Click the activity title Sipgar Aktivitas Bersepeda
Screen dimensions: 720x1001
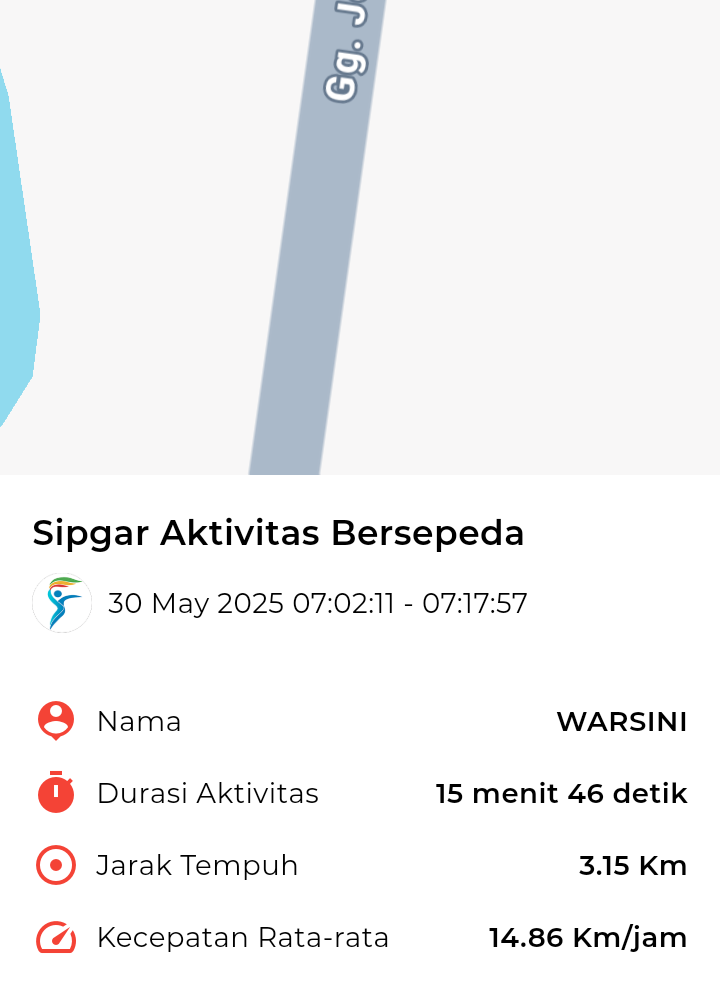click(277, 533)
